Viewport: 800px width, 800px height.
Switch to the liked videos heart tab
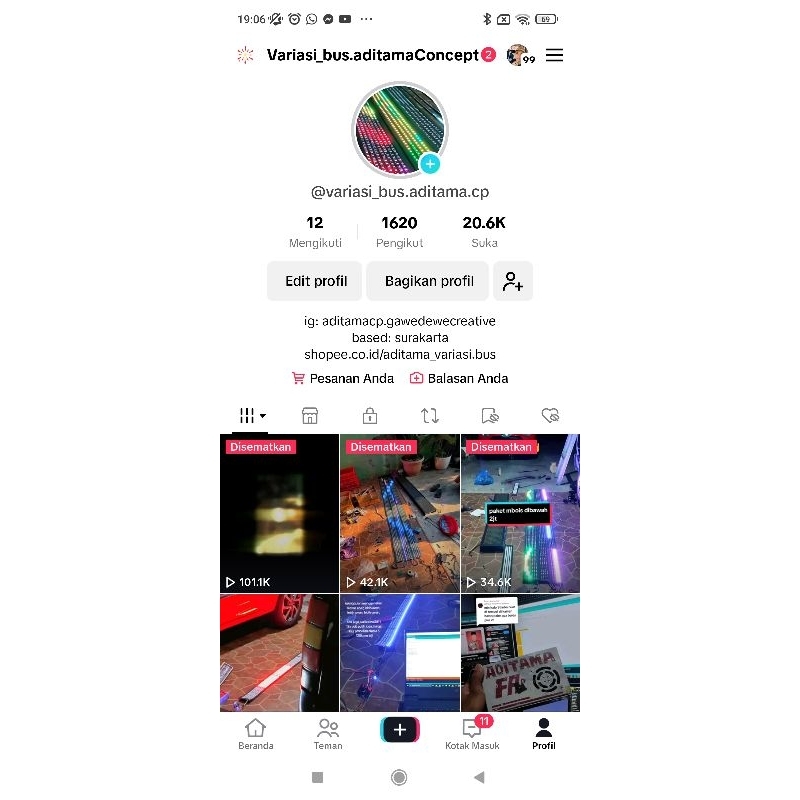(x=550, y=416)
